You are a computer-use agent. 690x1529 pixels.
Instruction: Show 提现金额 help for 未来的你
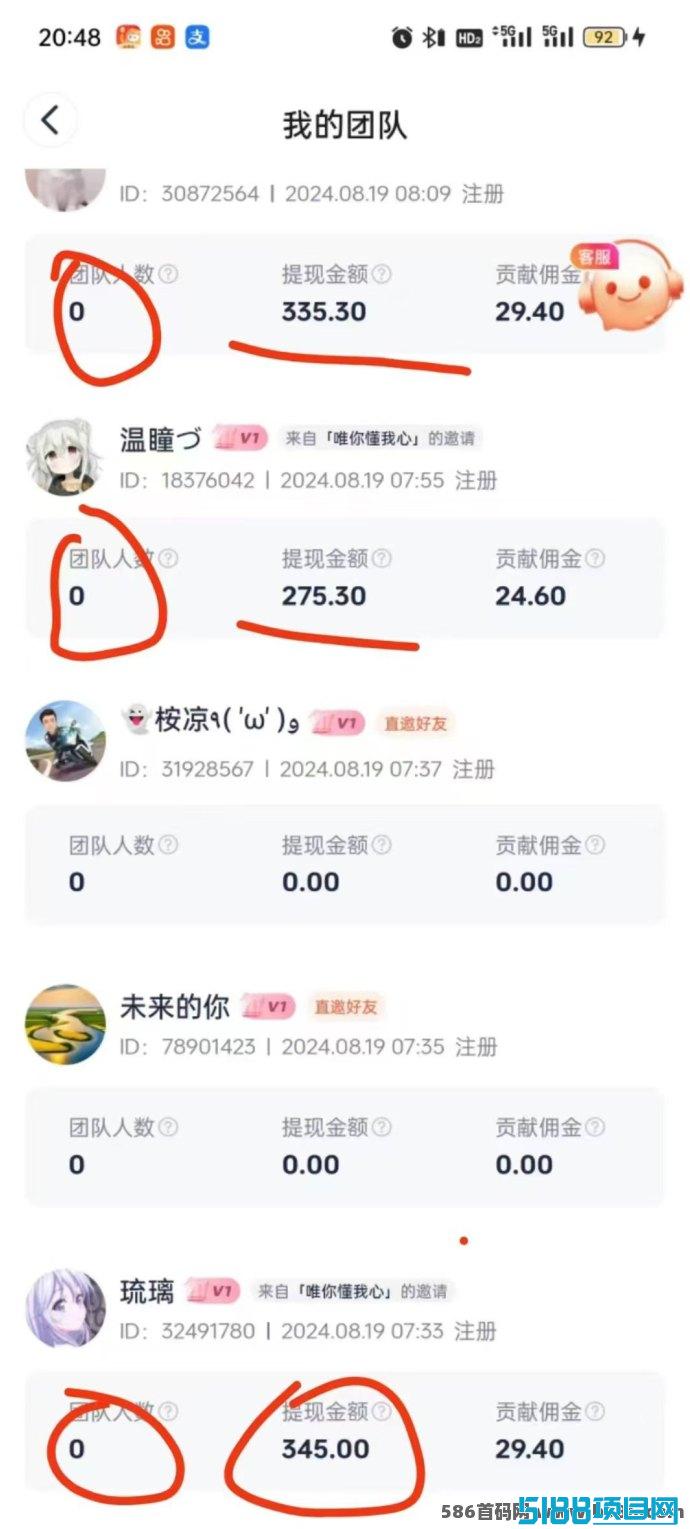tap(382, 1127)
